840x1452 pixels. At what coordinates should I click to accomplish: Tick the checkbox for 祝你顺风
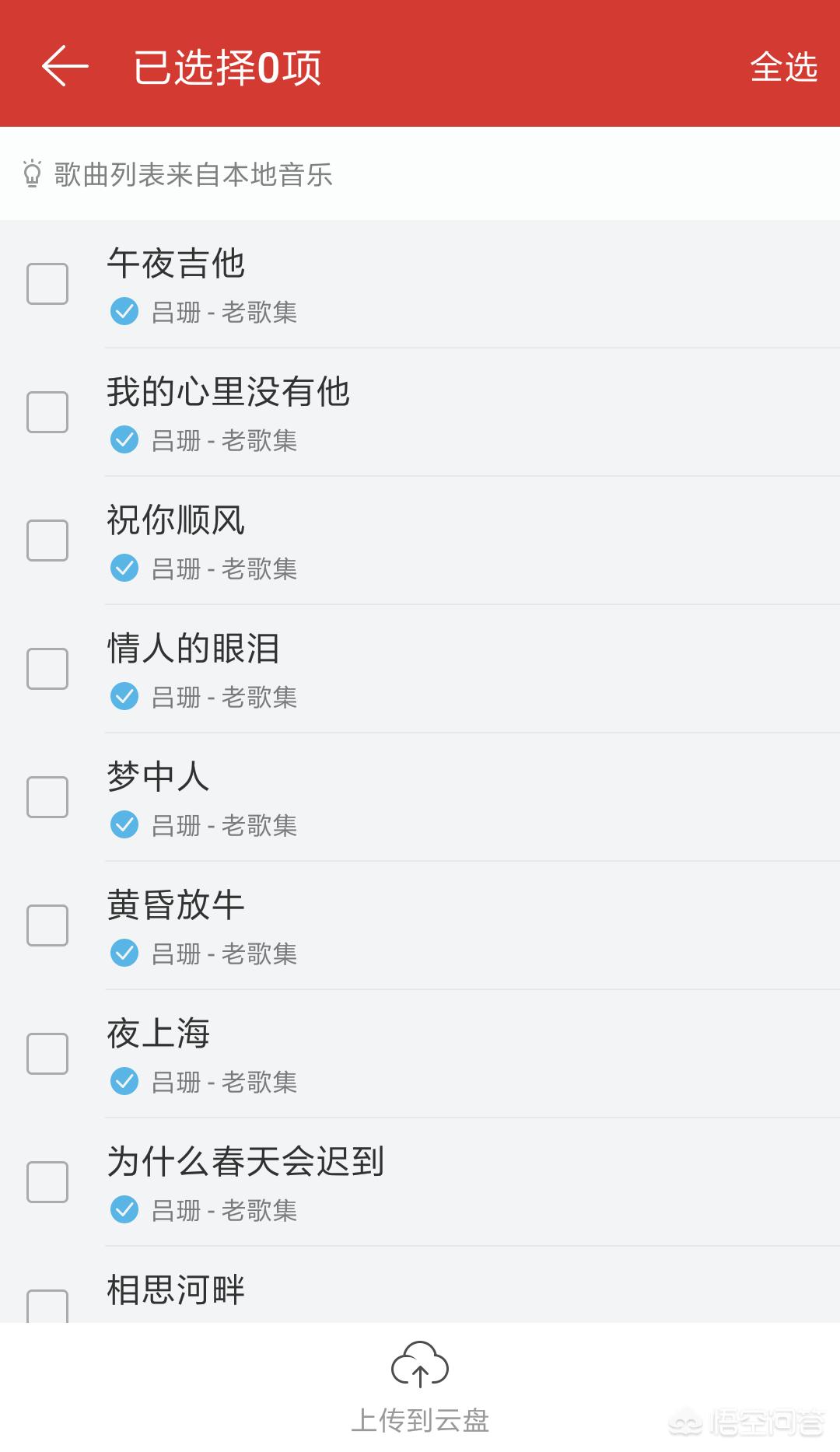[47, 541]
